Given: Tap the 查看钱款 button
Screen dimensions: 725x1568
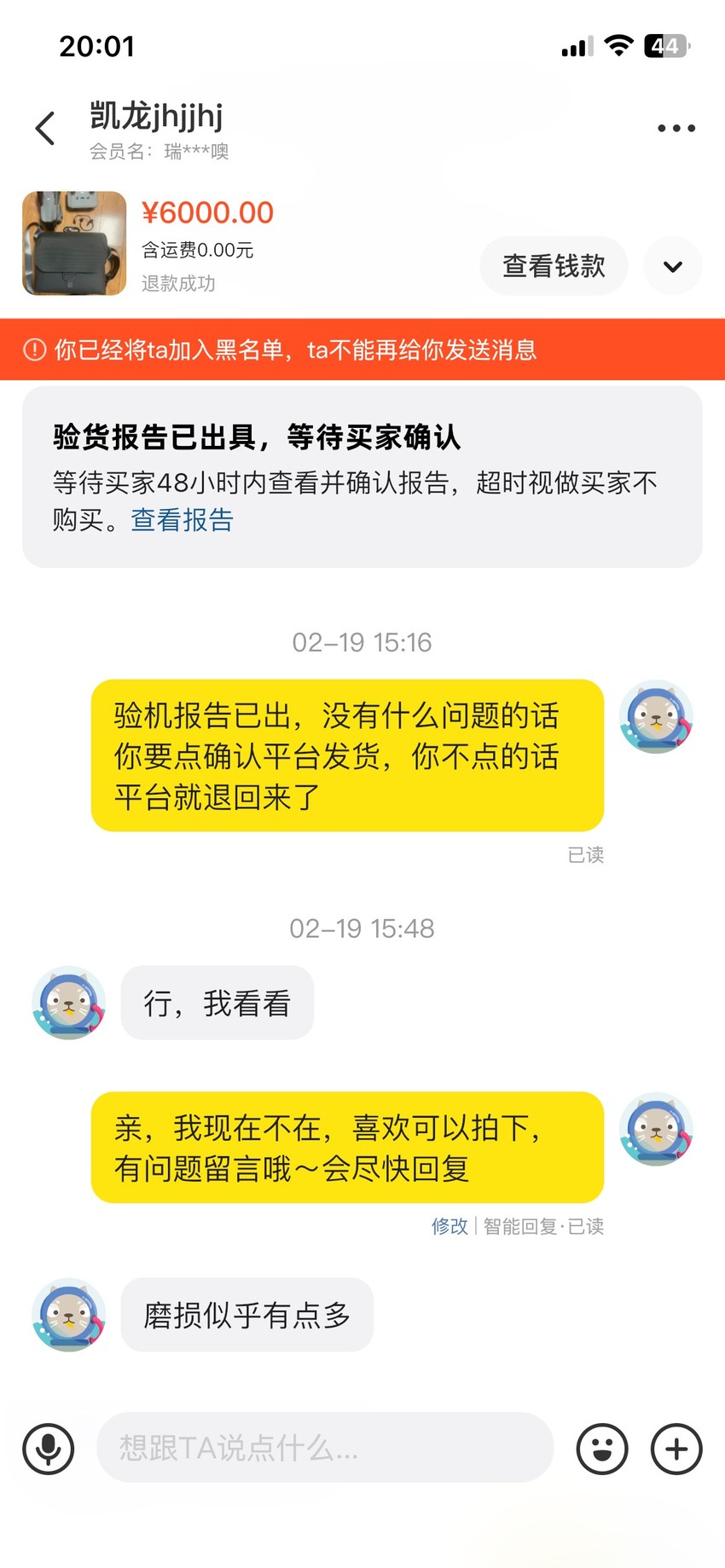Looking at the screenshot, I should click(x=554, y=266).
